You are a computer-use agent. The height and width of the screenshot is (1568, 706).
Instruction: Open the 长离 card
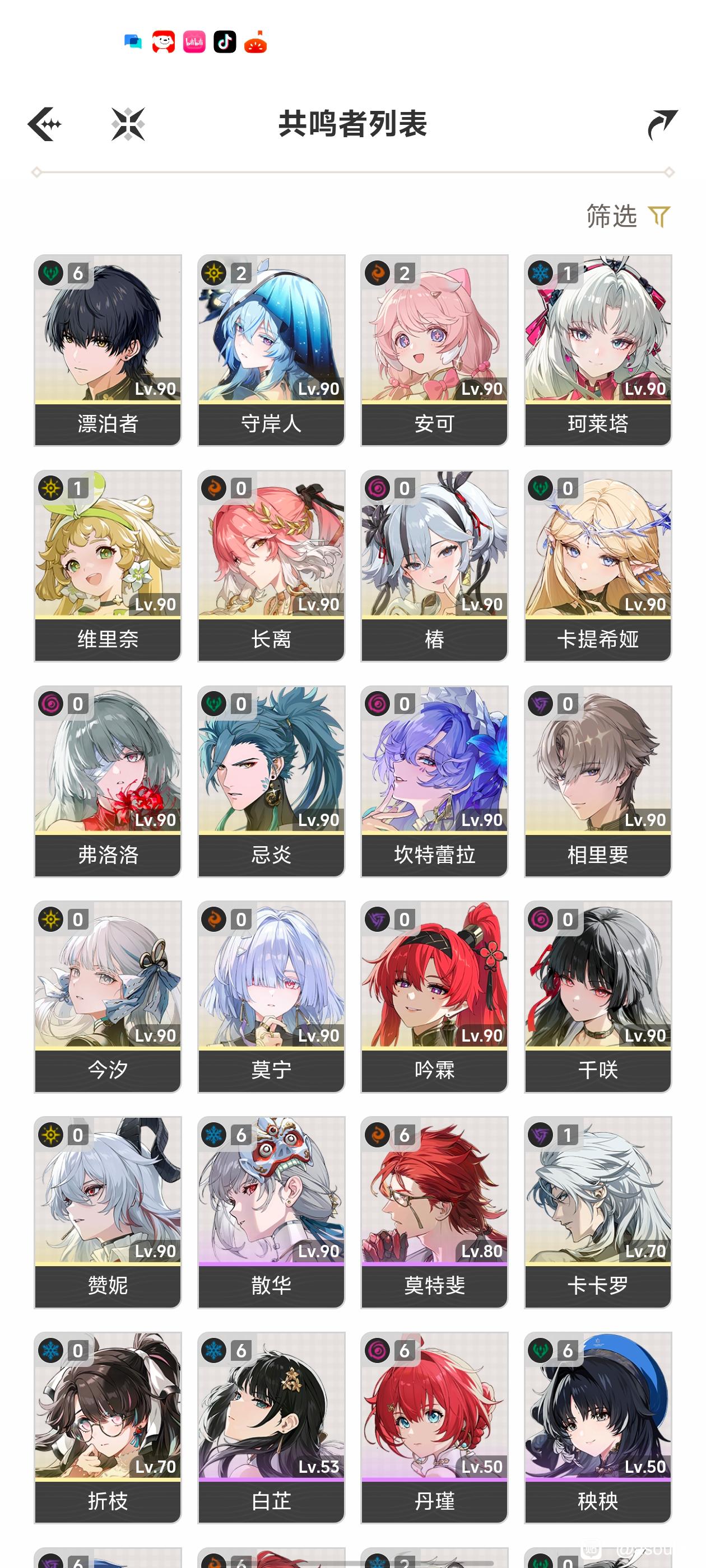(271, 566)
